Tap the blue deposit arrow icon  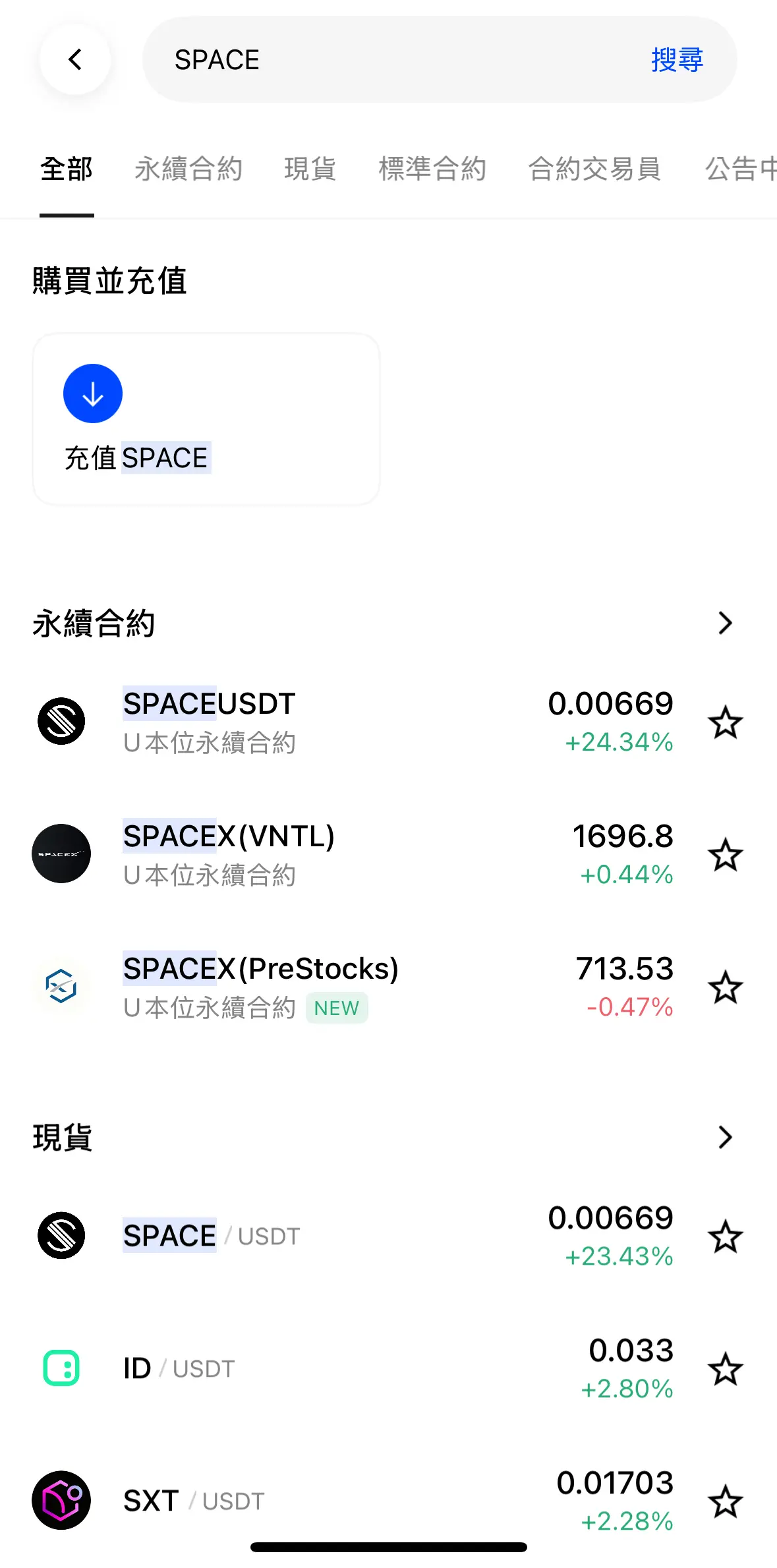[x=92, y=393]
